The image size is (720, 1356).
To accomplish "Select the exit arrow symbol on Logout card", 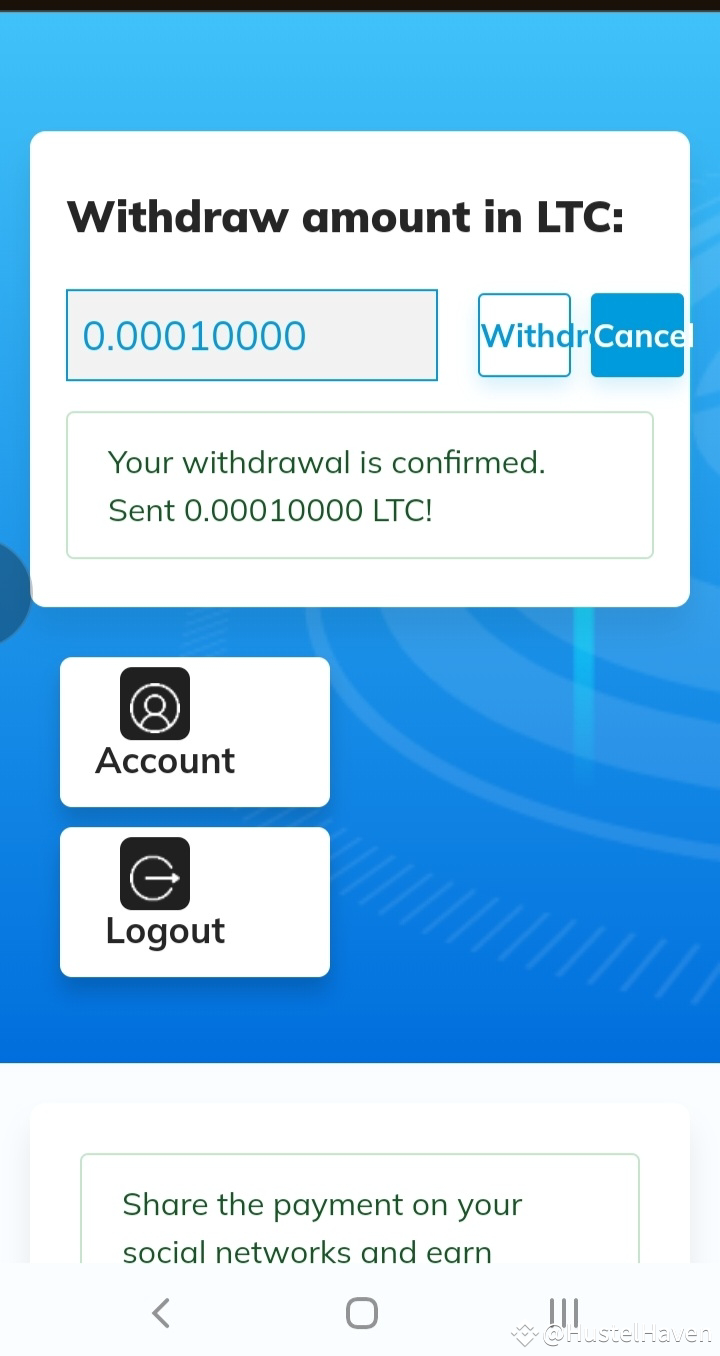I will click(x=157, y=873).
